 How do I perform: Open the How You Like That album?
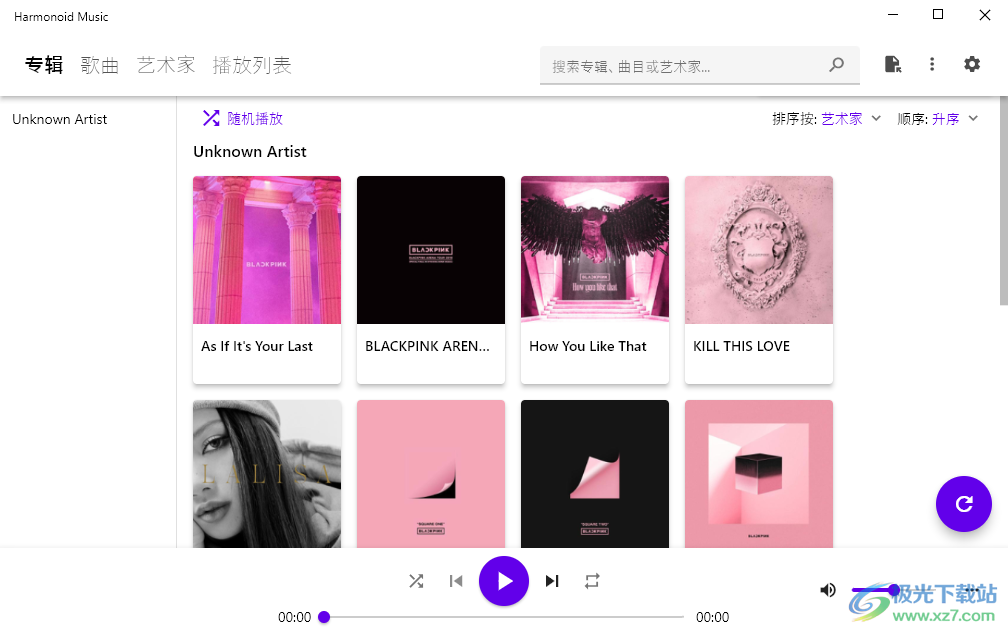pyautogui.click(x=595, y=279)
